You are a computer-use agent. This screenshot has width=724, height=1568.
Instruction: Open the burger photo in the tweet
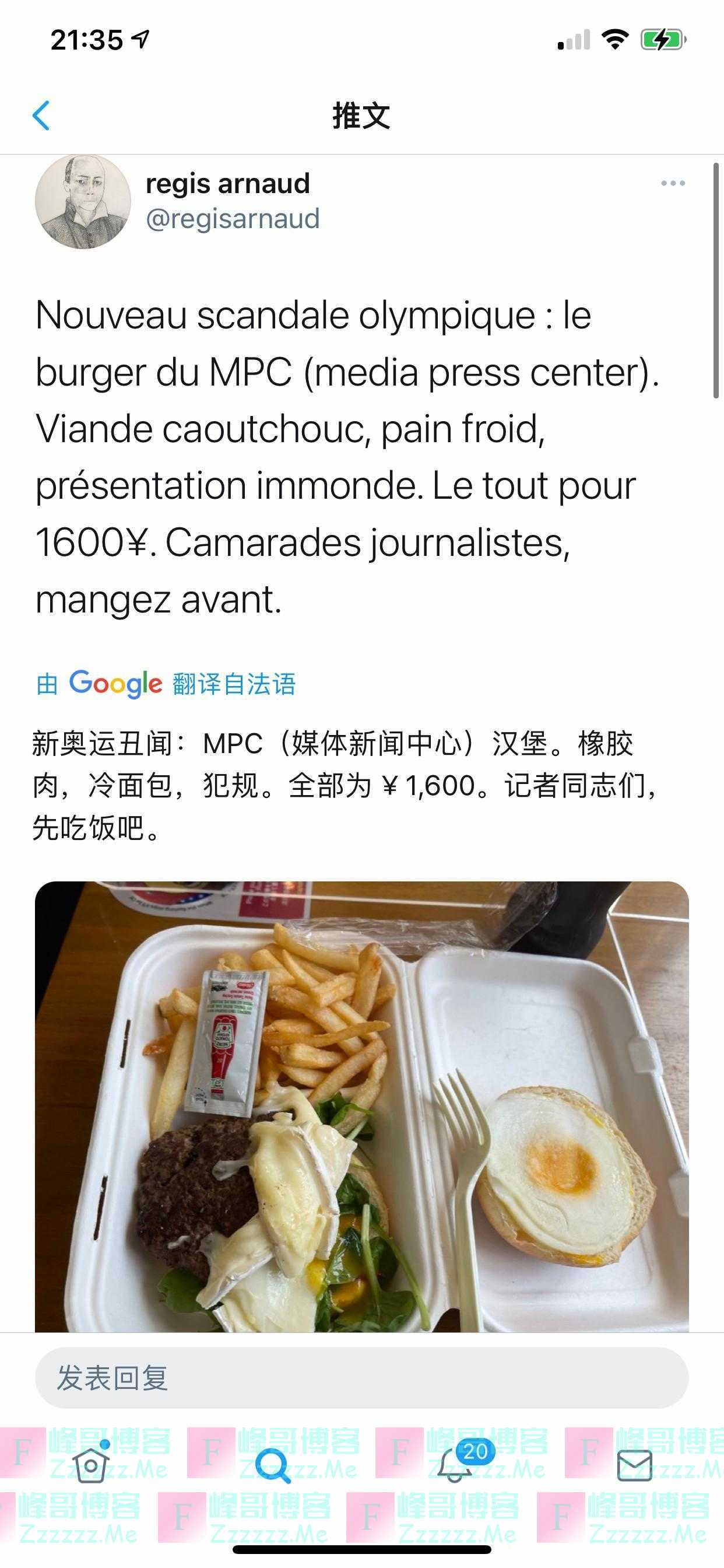[361, 1105]
